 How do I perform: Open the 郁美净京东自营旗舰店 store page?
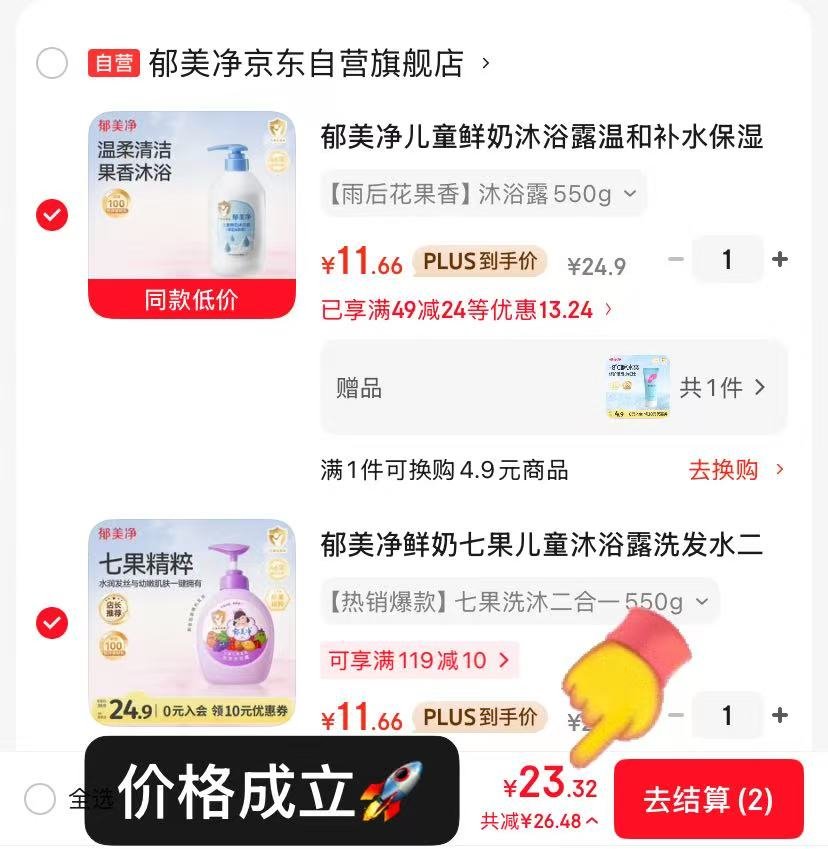tap(306, 64)
